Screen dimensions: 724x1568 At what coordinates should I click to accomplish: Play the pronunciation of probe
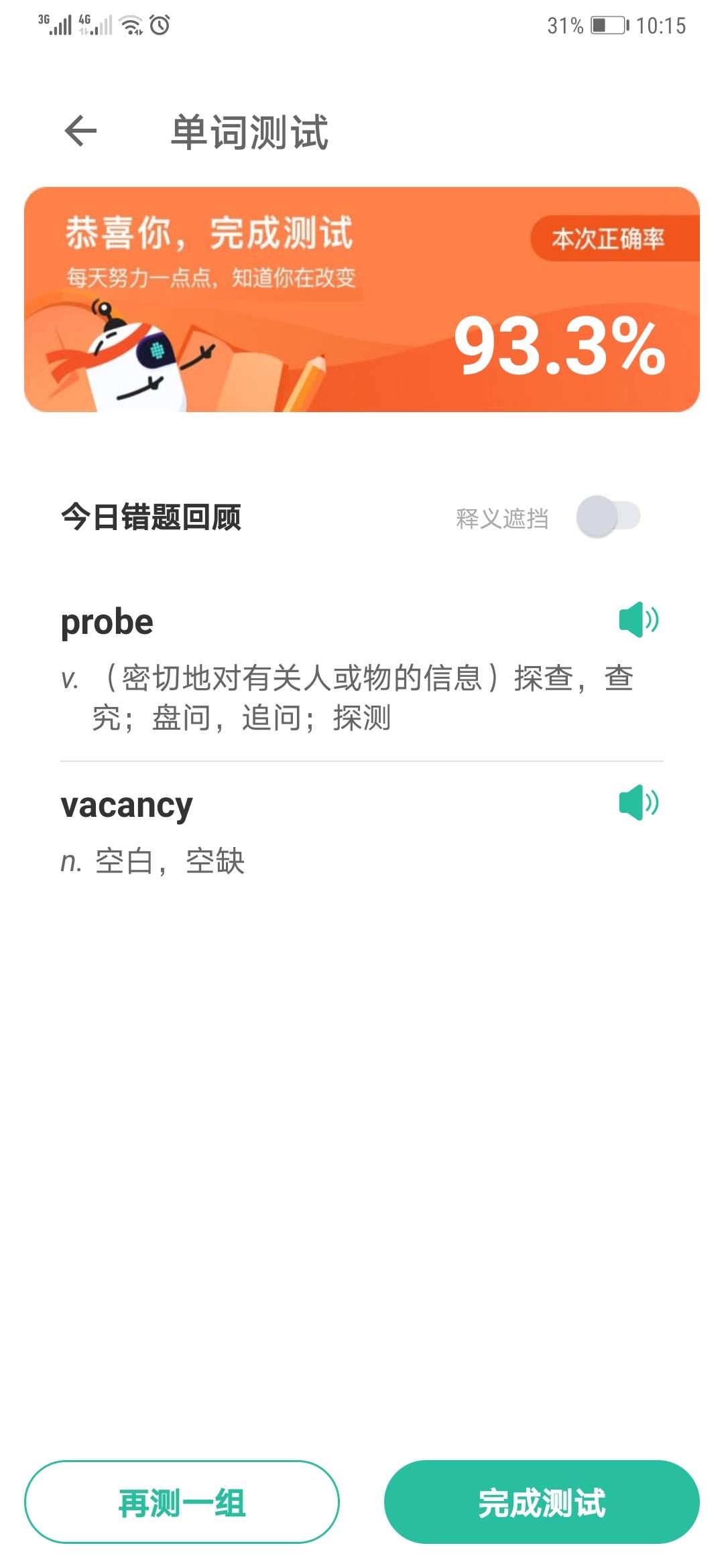pyautogui.click(x=638, y=619)
